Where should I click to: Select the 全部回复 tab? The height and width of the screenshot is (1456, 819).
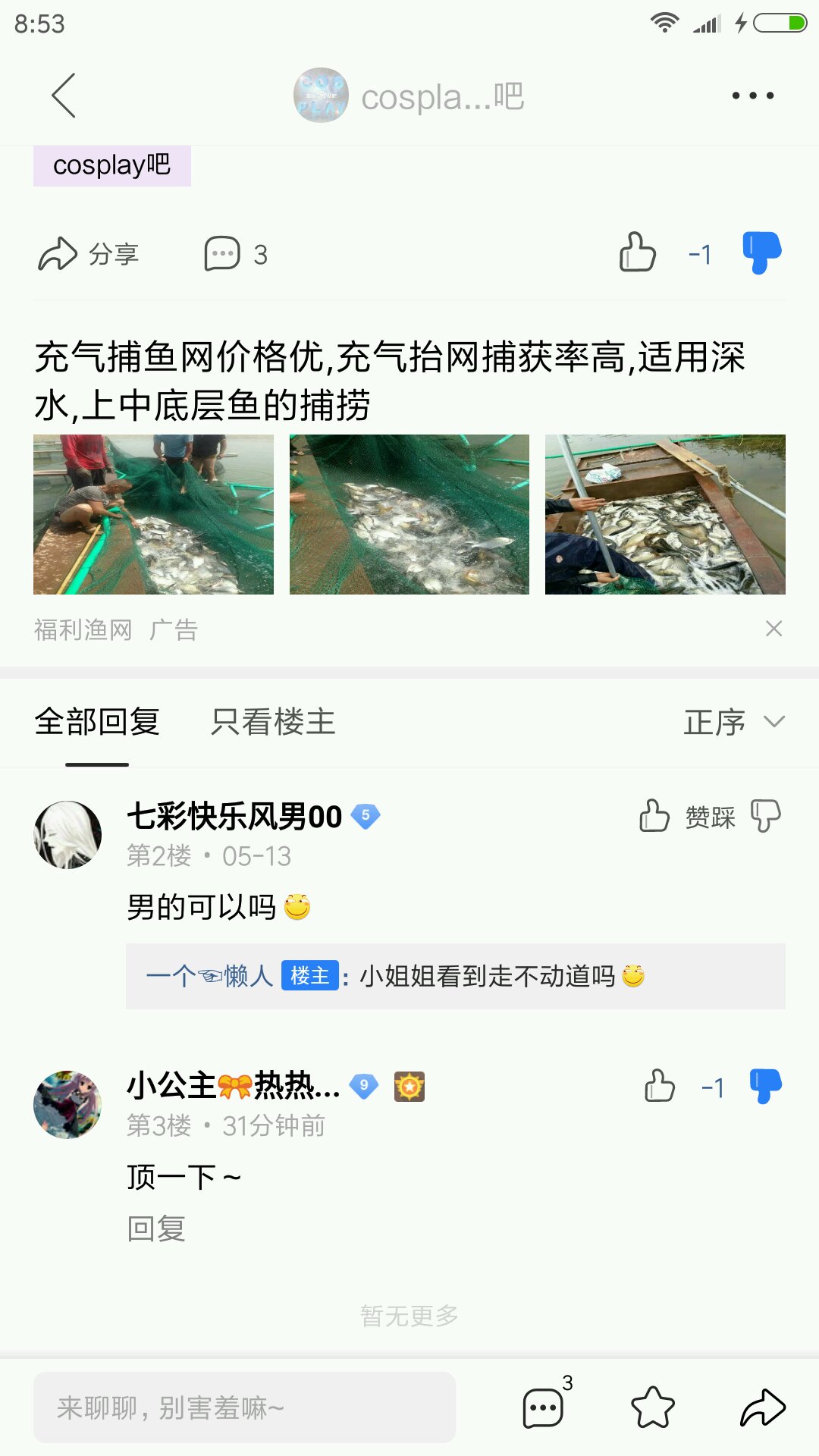click(97, 722)
